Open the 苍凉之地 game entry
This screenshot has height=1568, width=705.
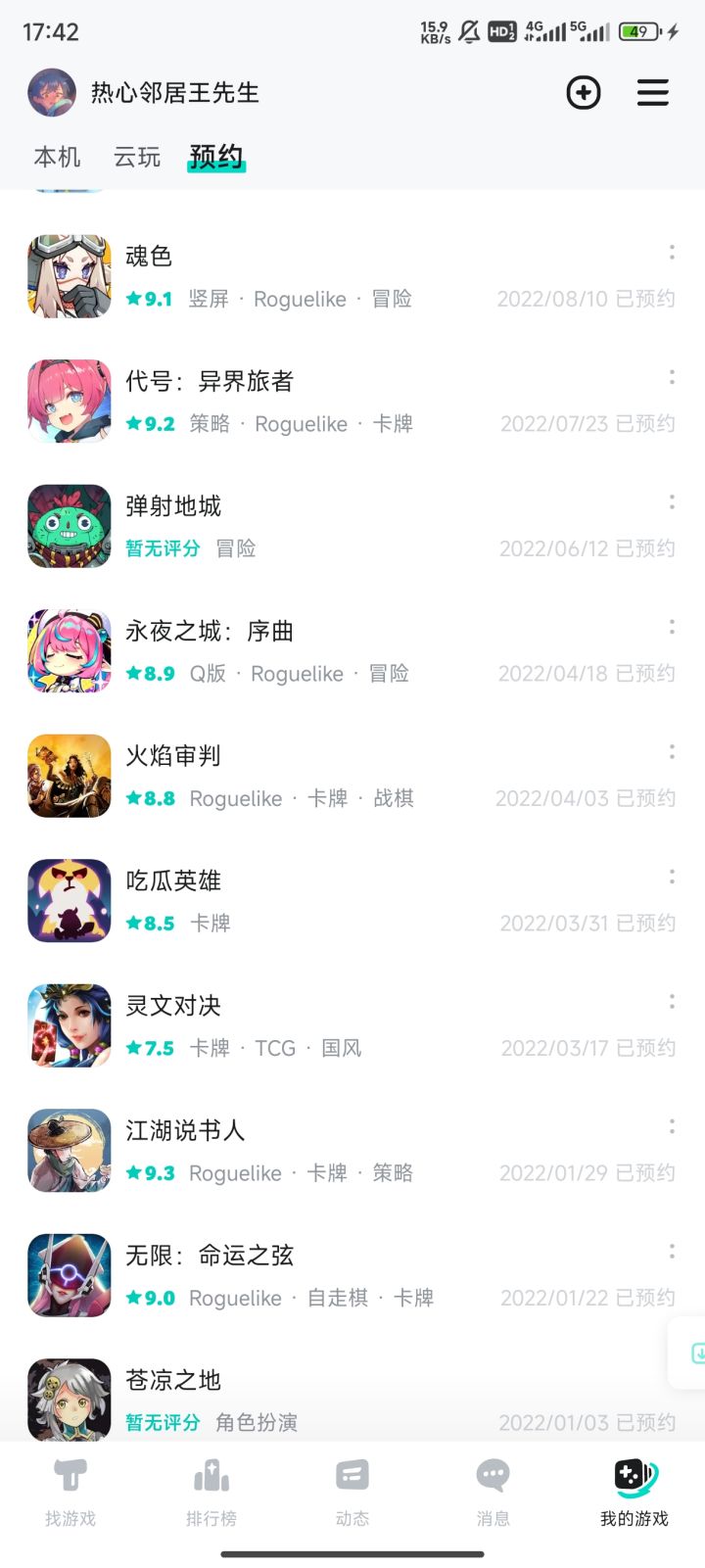pos(173,1380)
